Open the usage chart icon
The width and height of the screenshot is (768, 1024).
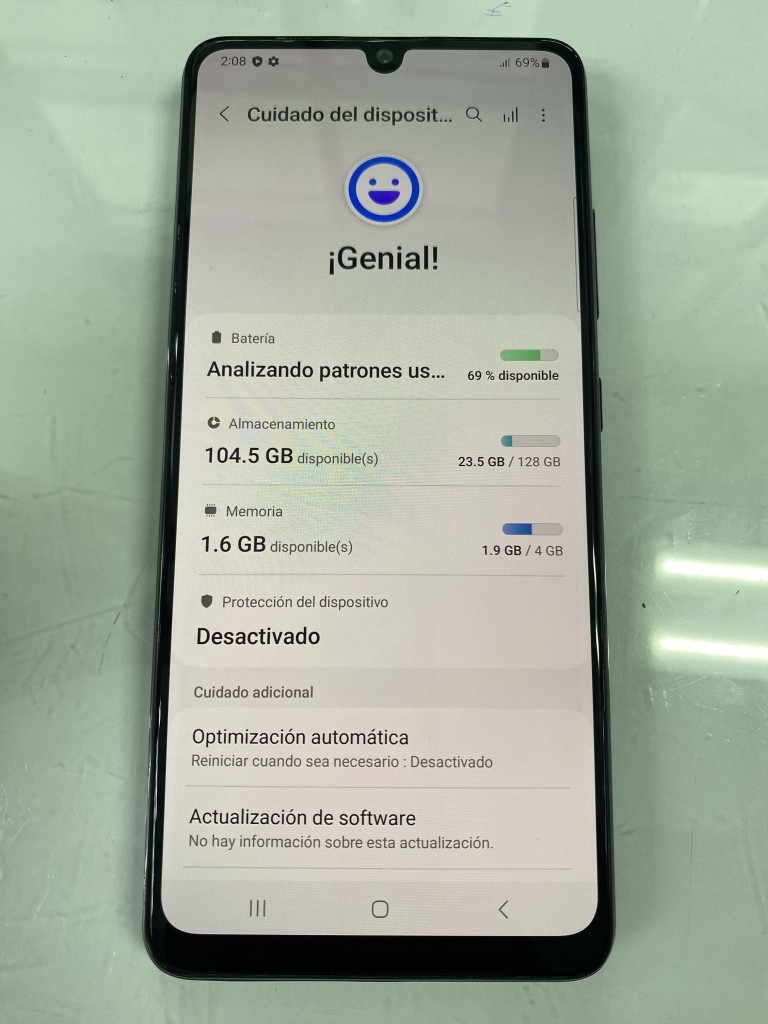(x=510, y=116)
